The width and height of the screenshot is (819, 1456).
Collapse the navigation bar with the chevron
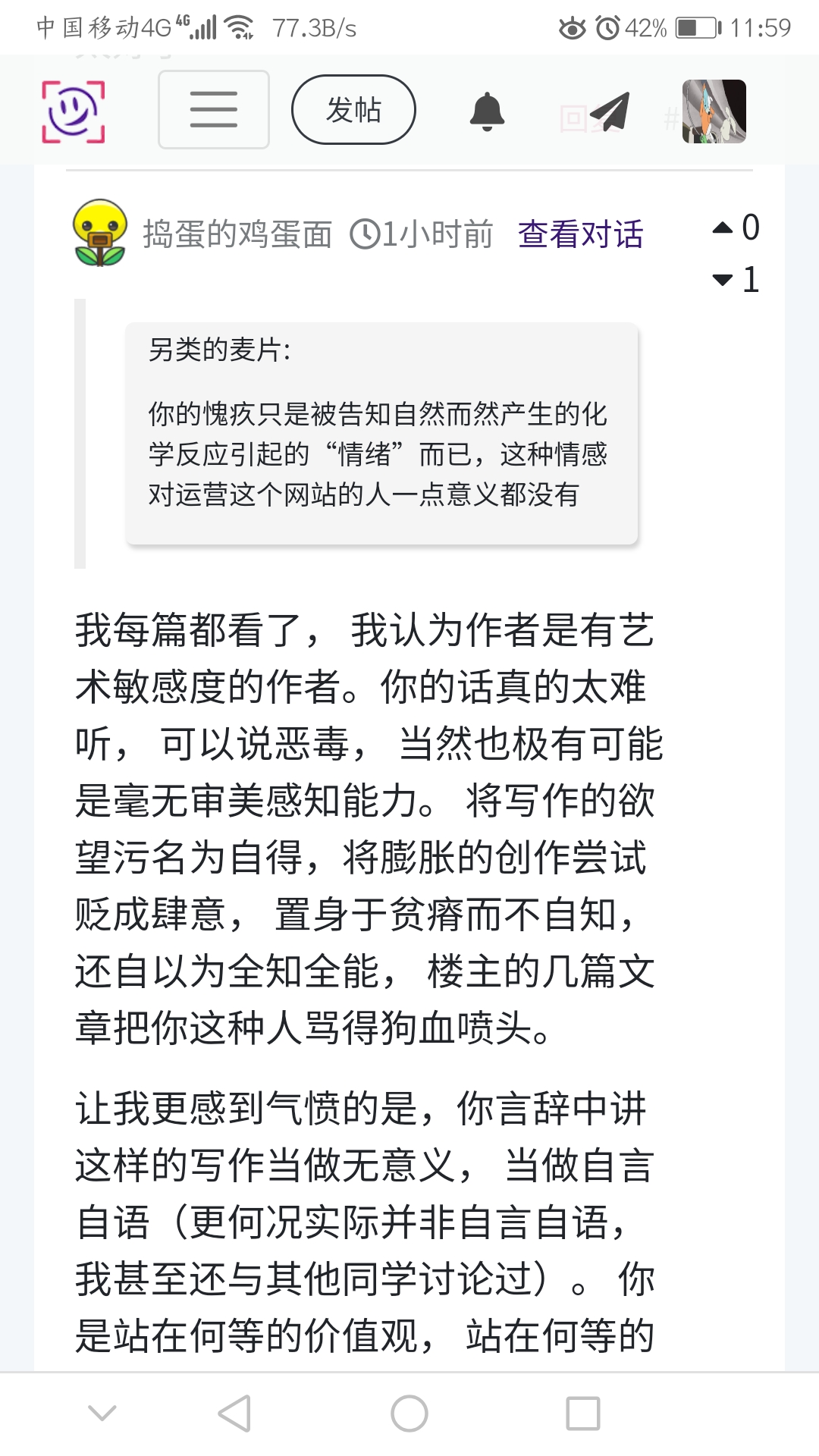click(102, 1413)
